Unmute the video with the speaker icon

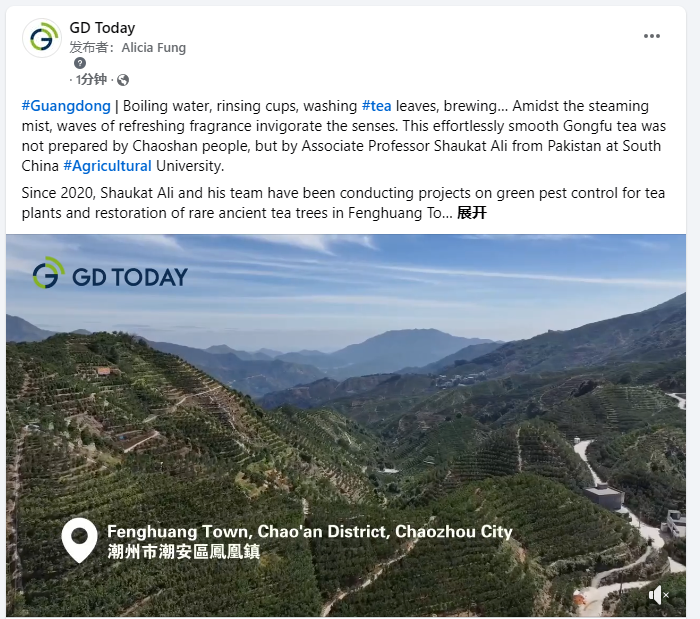click(658, 596)
